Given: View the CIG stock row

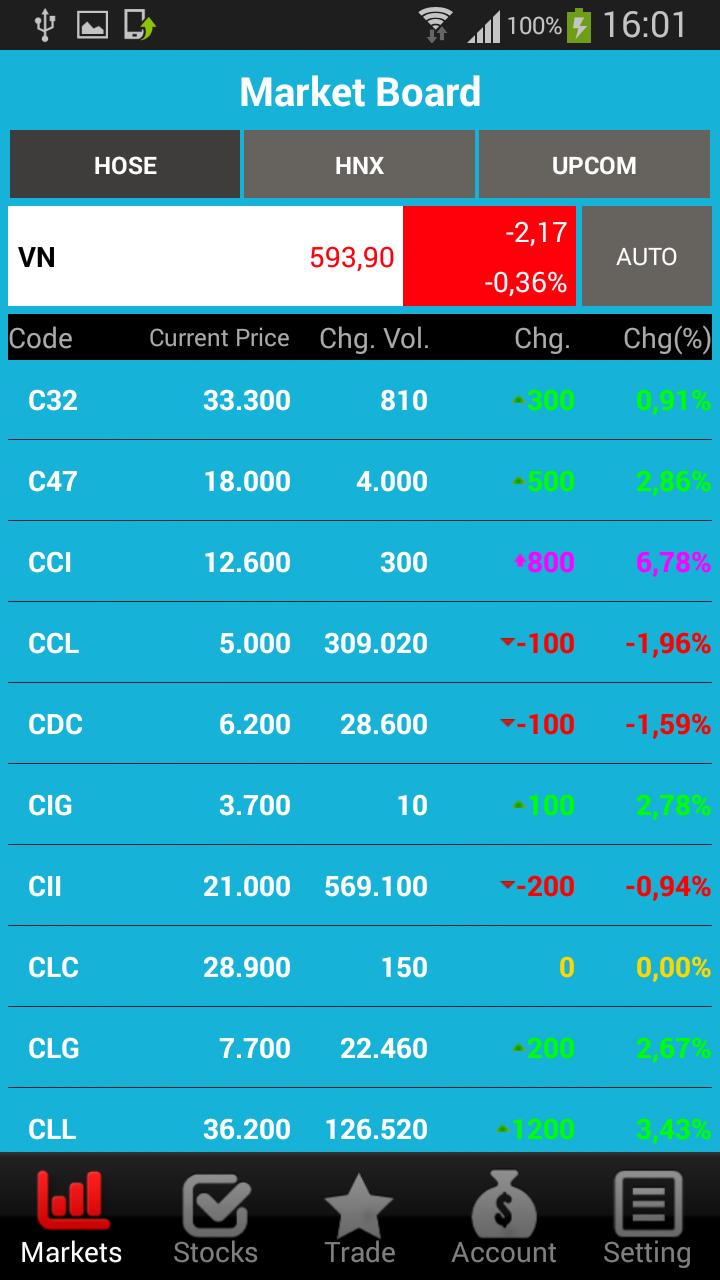Looking at the screenshot, I should [360, 806].
